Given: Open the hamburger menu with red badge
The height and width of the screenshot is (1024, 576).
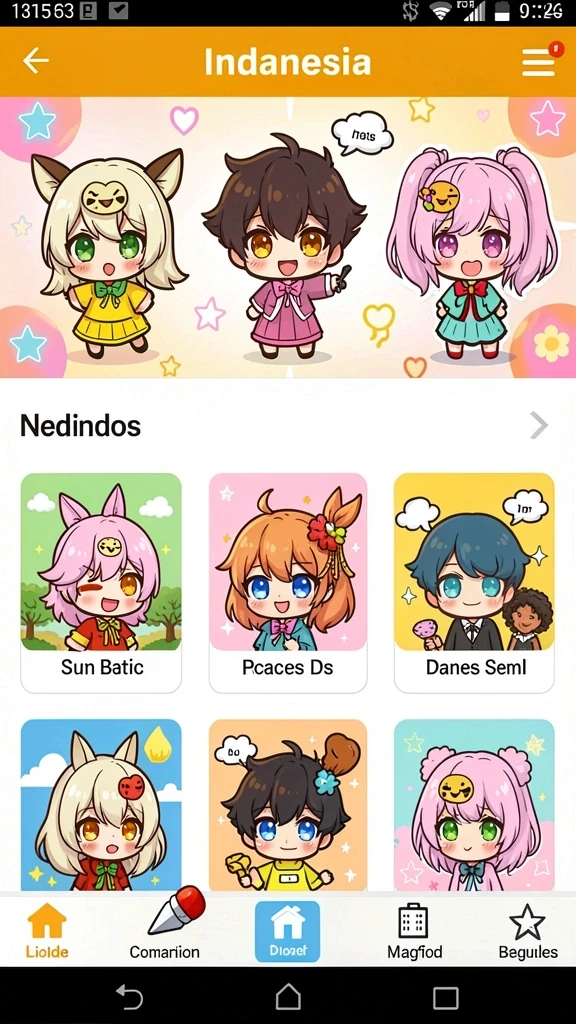Looking at the screenshot, I should pyautogui.click(x=539, y=61).
